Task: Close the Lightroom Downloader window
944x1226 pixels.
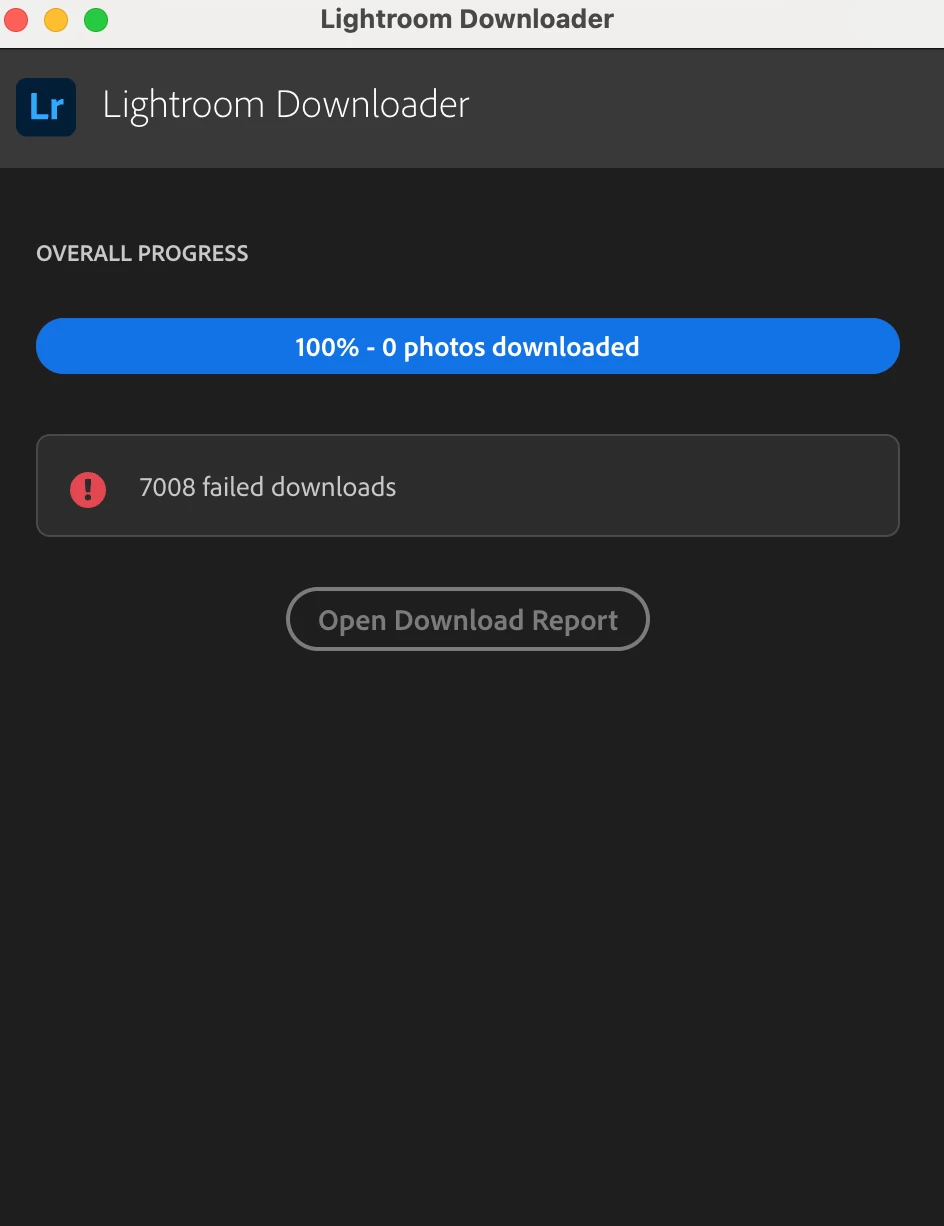Action: pyautogui.click(x=17, y=20)
